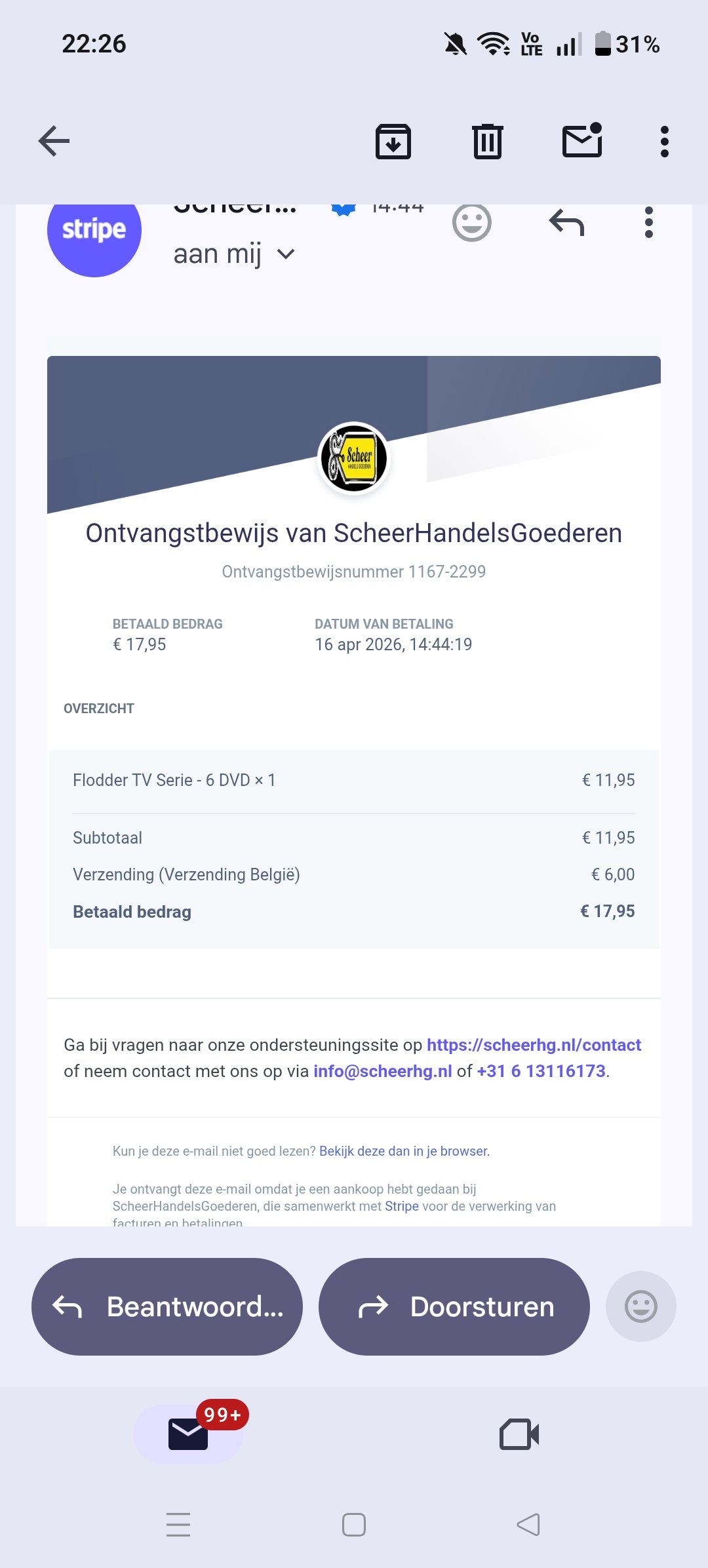Image resolution: width=708 pixels, height=1568 pixels.
Task: Tap the Beantwoorden button
Action: (x=167, y=1306)
